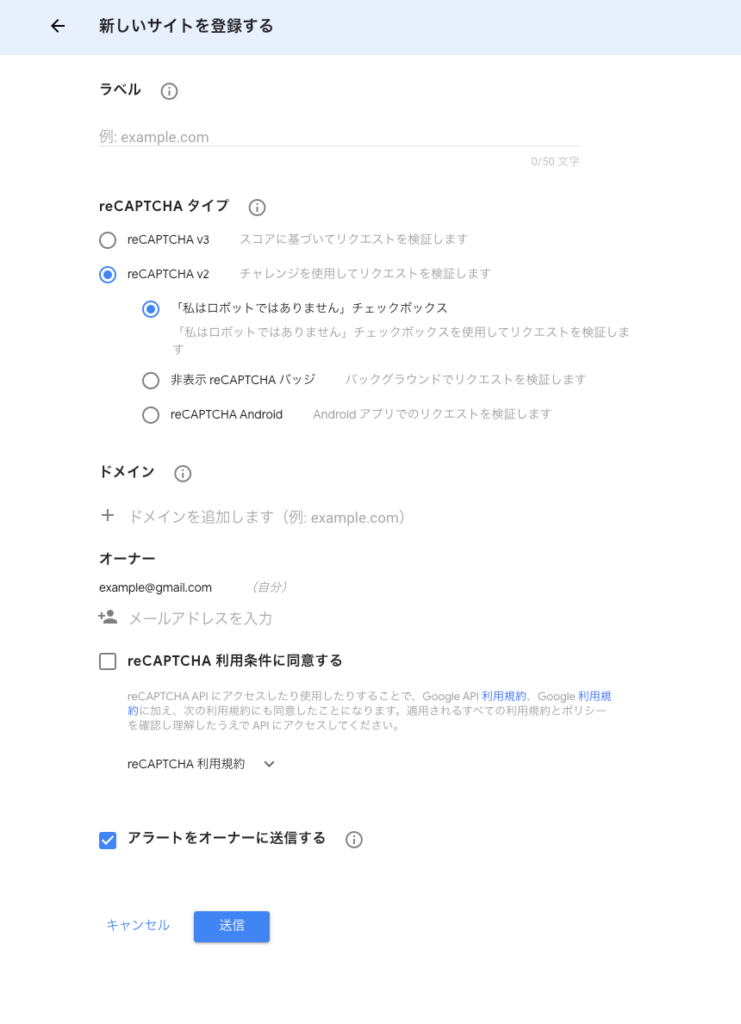Screen dimensions: 741x1024
Task: Open the ドメイン info tooltip icon
Action: pyautogui.click(x=182, y=474)
